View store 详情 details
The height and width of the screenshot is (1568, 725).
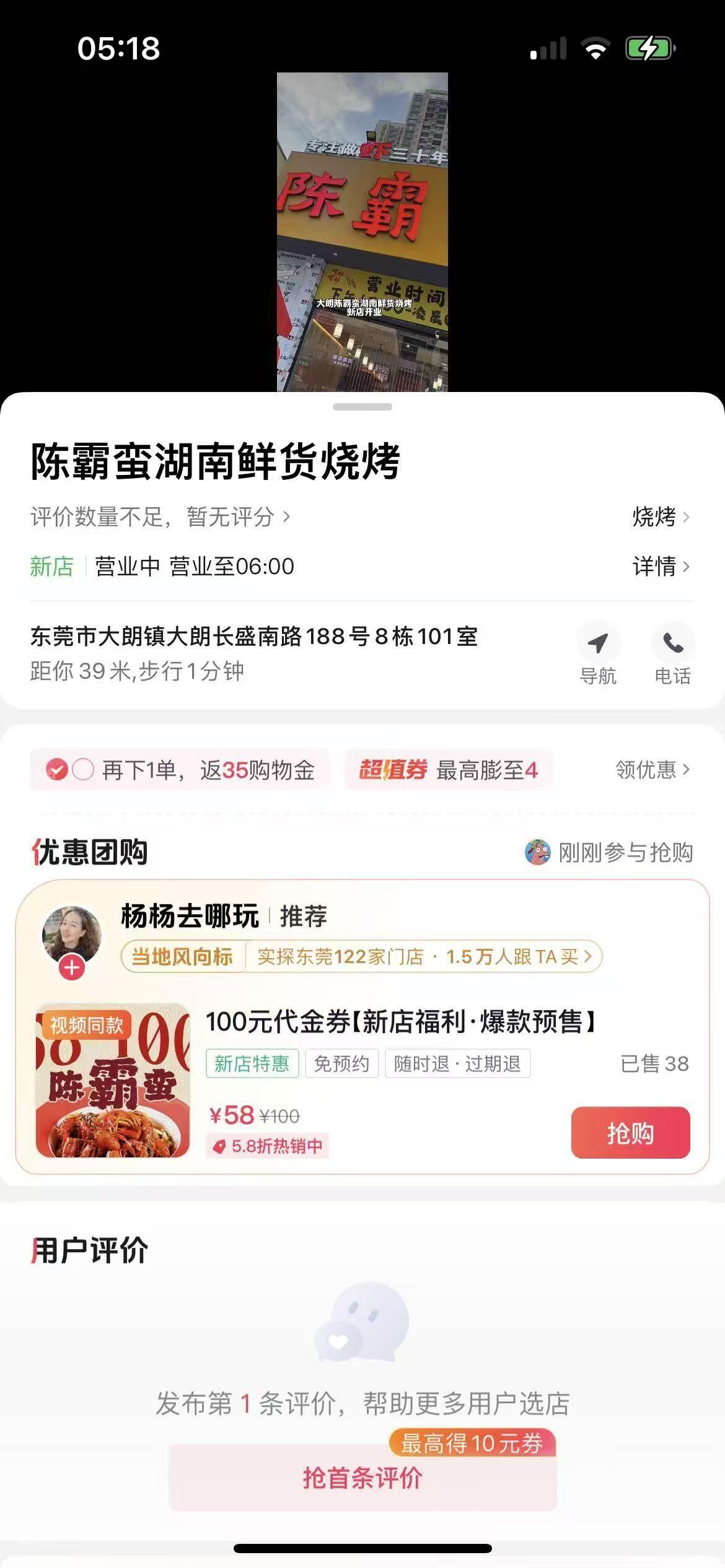pos(660,566)
